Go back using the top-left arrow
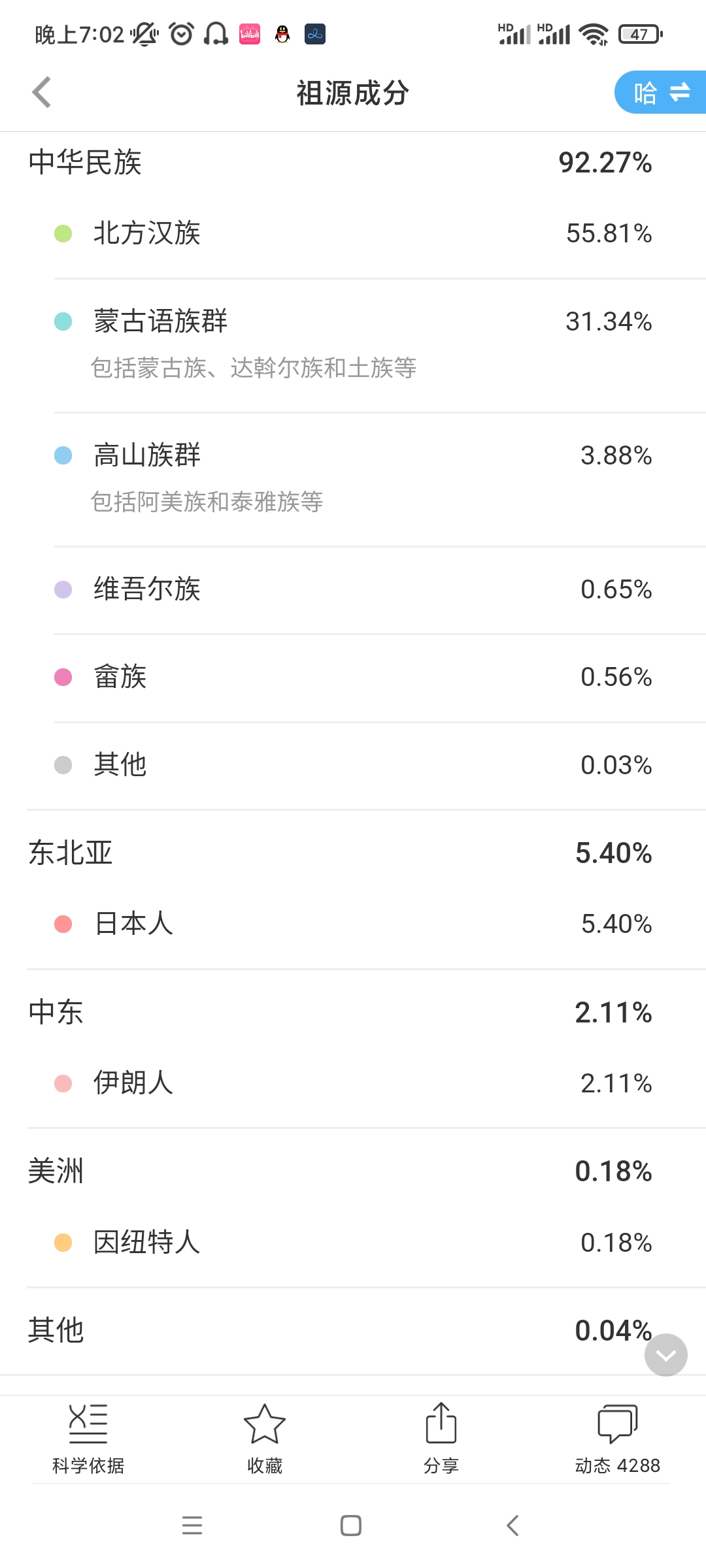706x1568 pixels. [42, 92]
